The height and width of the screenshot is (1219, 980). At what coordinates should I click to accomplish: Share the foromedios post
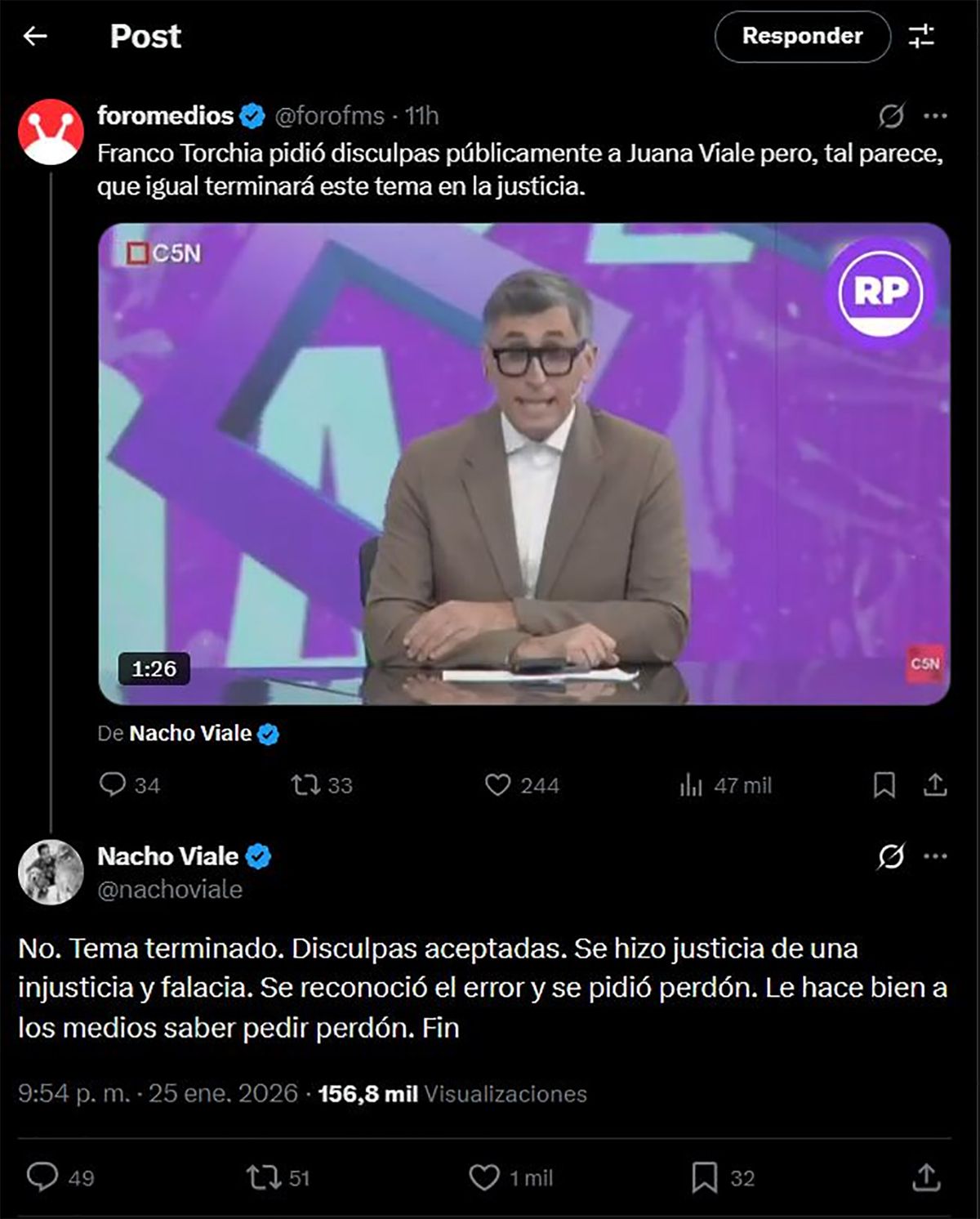point(935,785)
